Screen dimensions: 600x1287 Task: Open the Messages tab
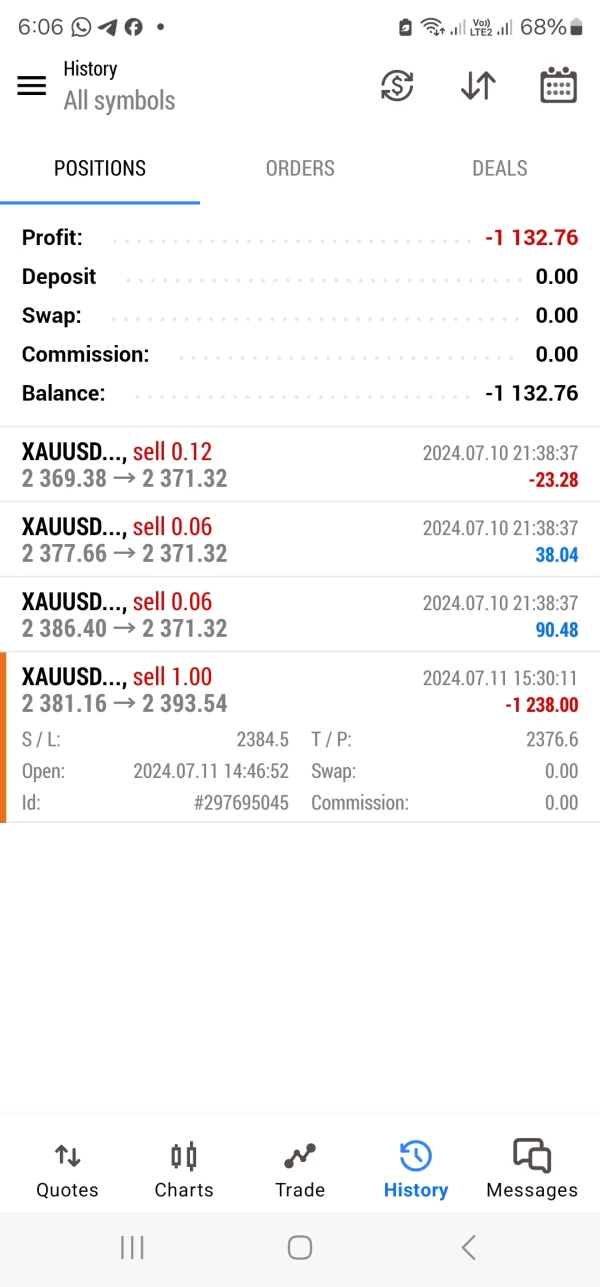click(532, 1170)
